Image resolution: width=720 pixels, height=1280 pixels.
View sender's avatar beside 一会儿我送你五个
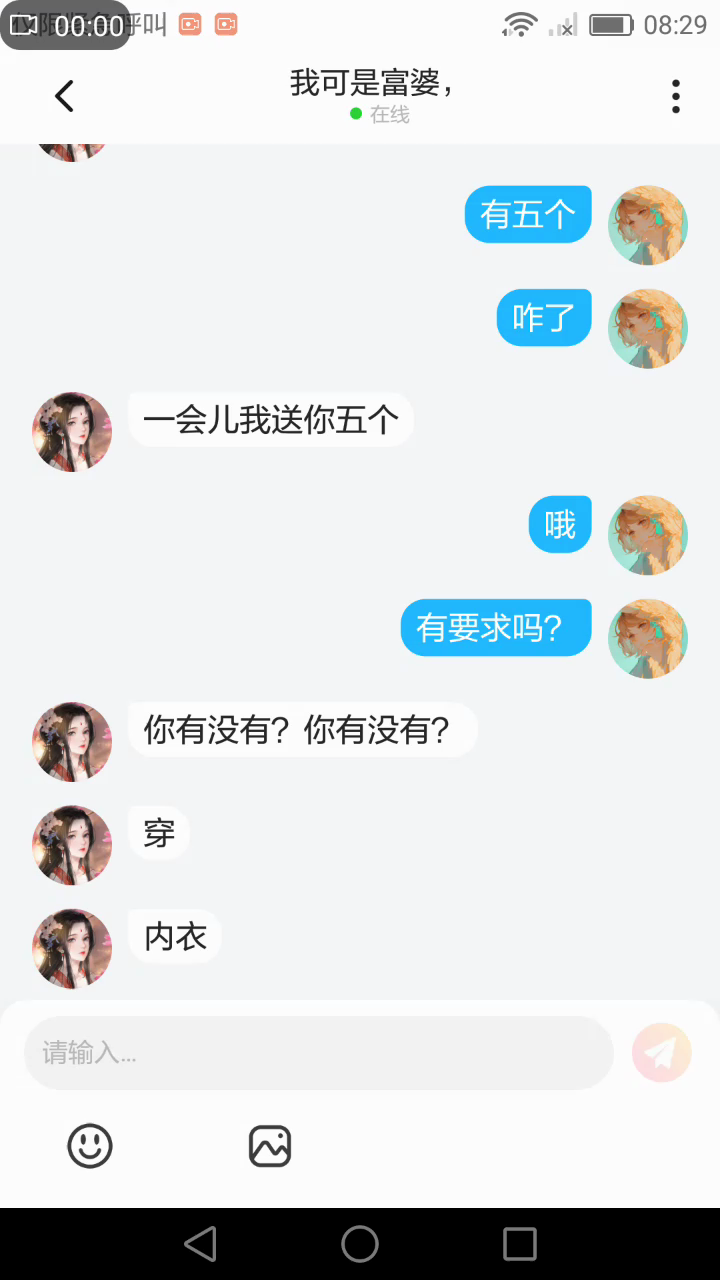[72, 432]
